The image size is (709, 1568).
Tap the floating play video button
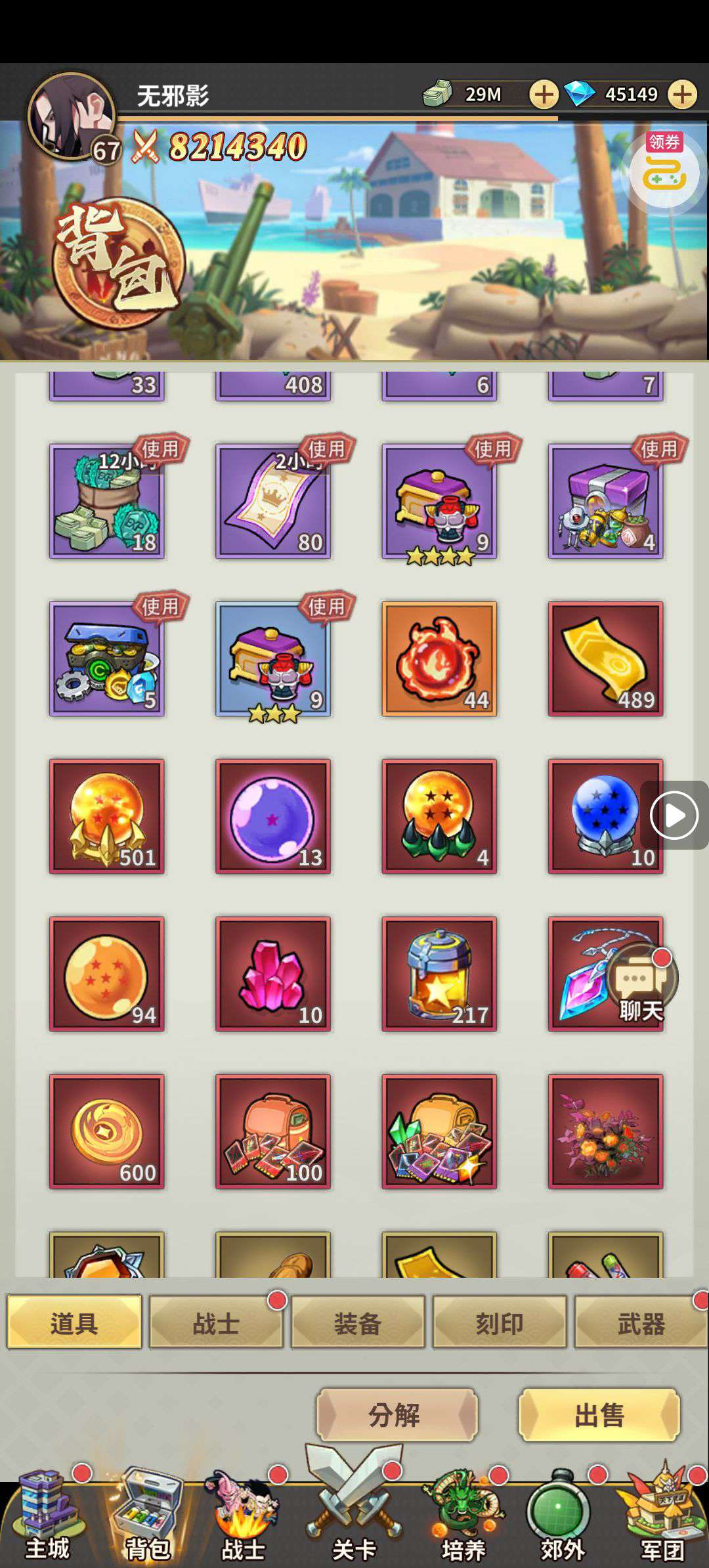674,816
